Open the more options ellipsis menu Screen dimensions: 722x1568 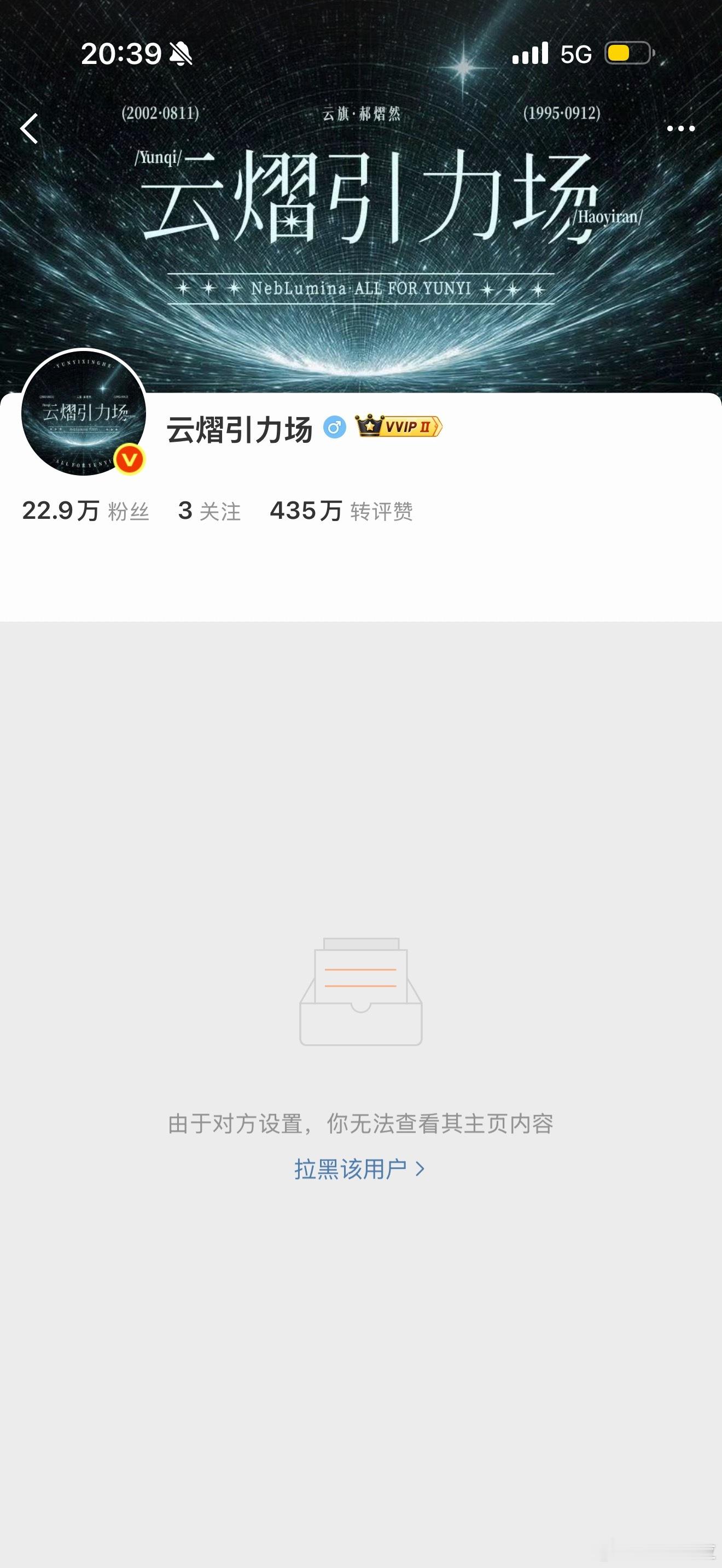point(680,128)
